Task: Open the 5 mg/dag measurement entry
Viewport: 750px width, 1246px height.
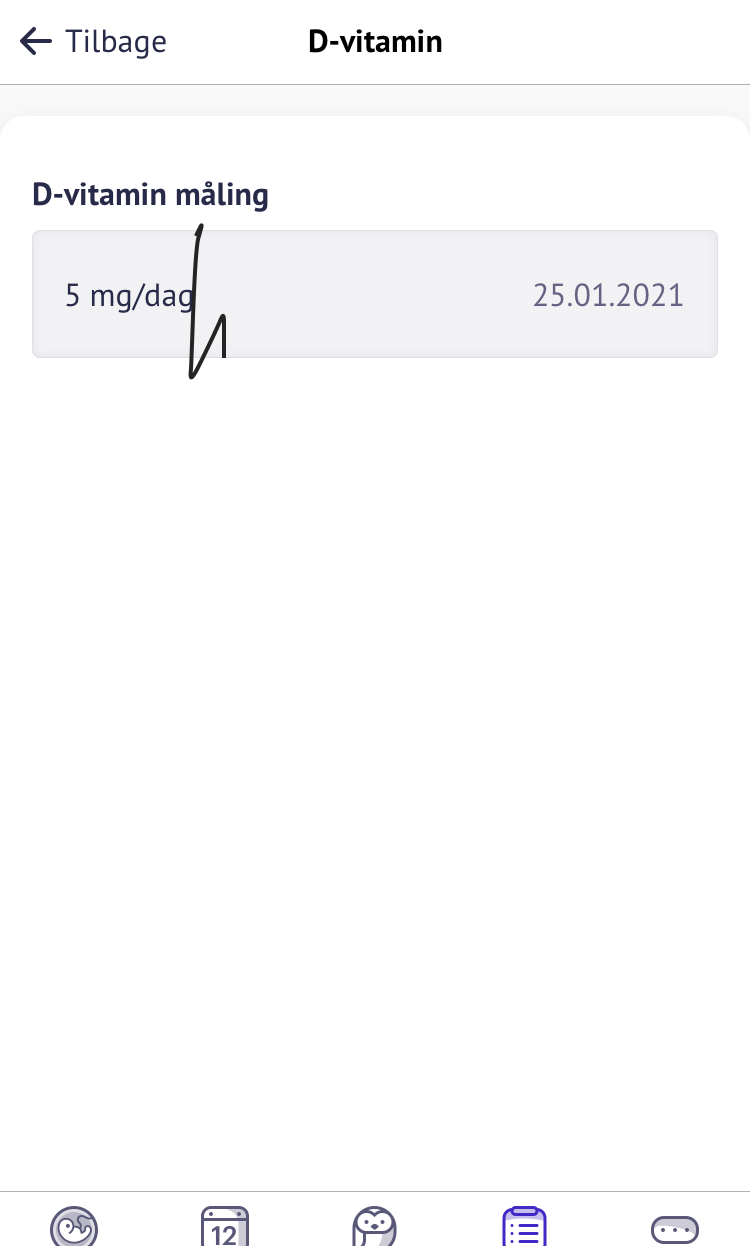Action: coord(374,295)
